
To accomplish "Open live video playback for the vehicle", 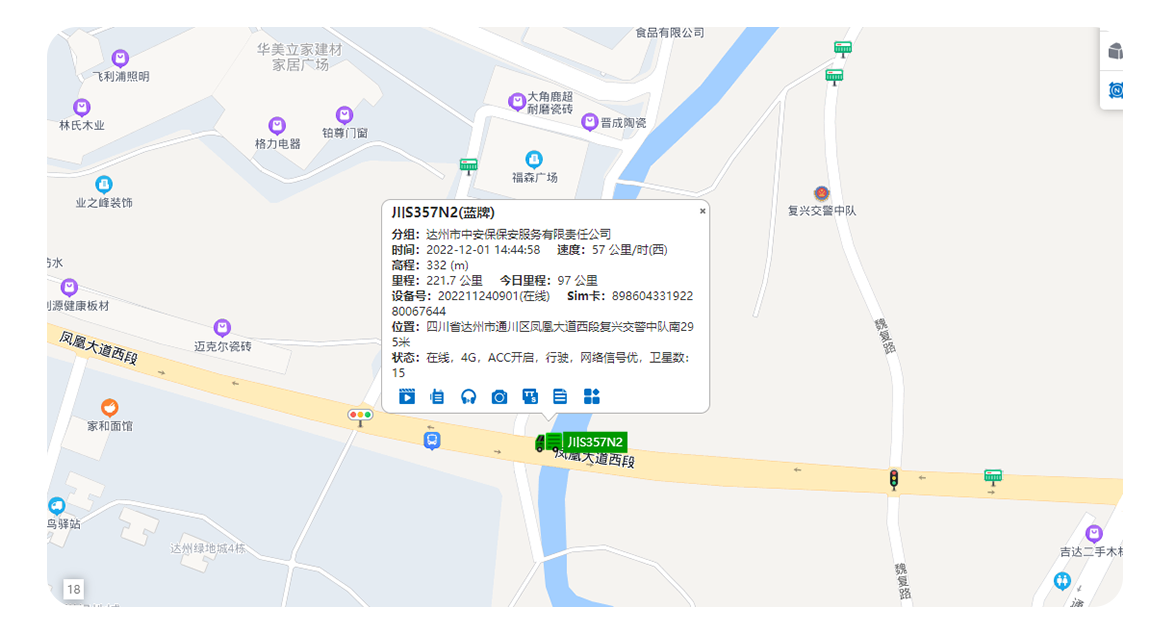I will pos(407,397).
